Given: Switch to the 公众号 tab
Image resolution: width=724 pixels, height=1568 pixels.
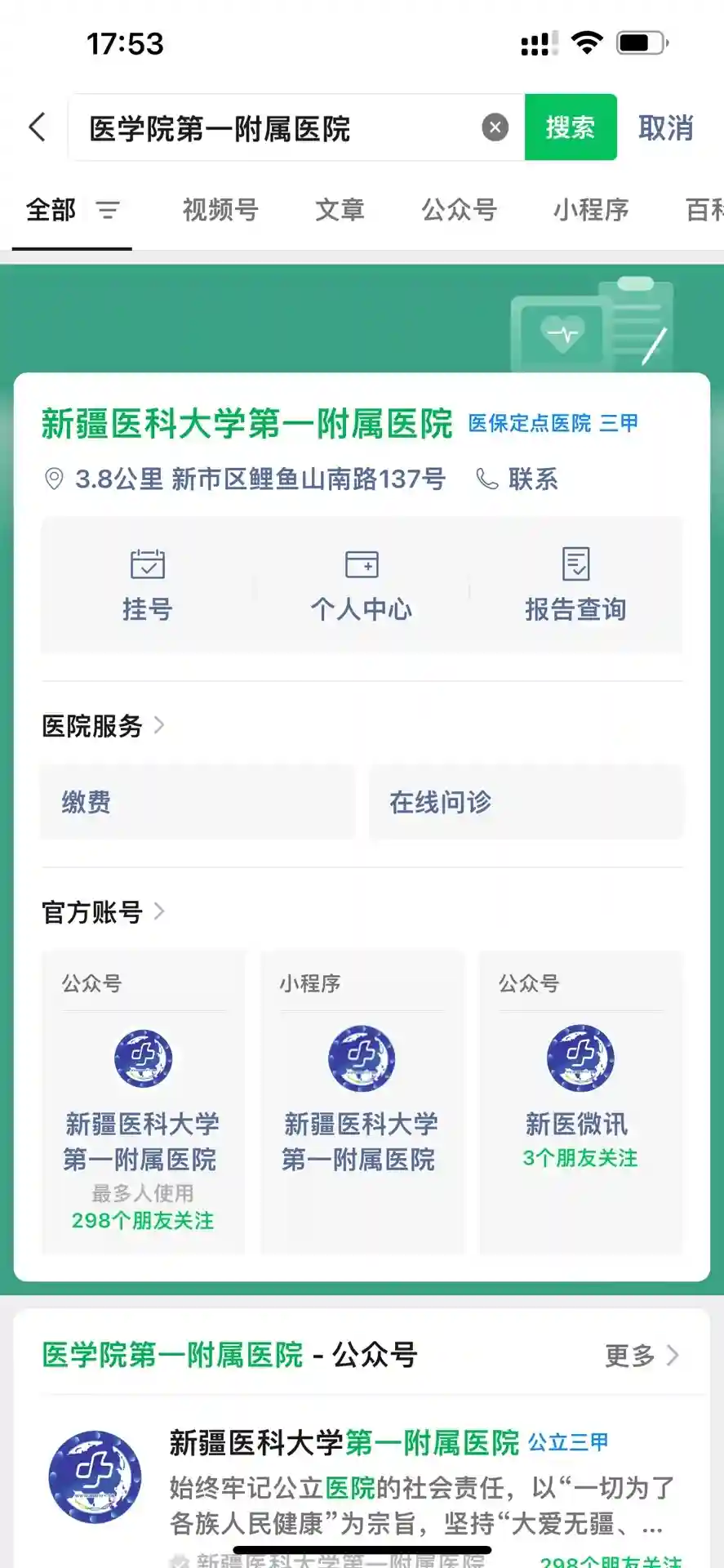Looking at the screenshot, I should [459, 210].
